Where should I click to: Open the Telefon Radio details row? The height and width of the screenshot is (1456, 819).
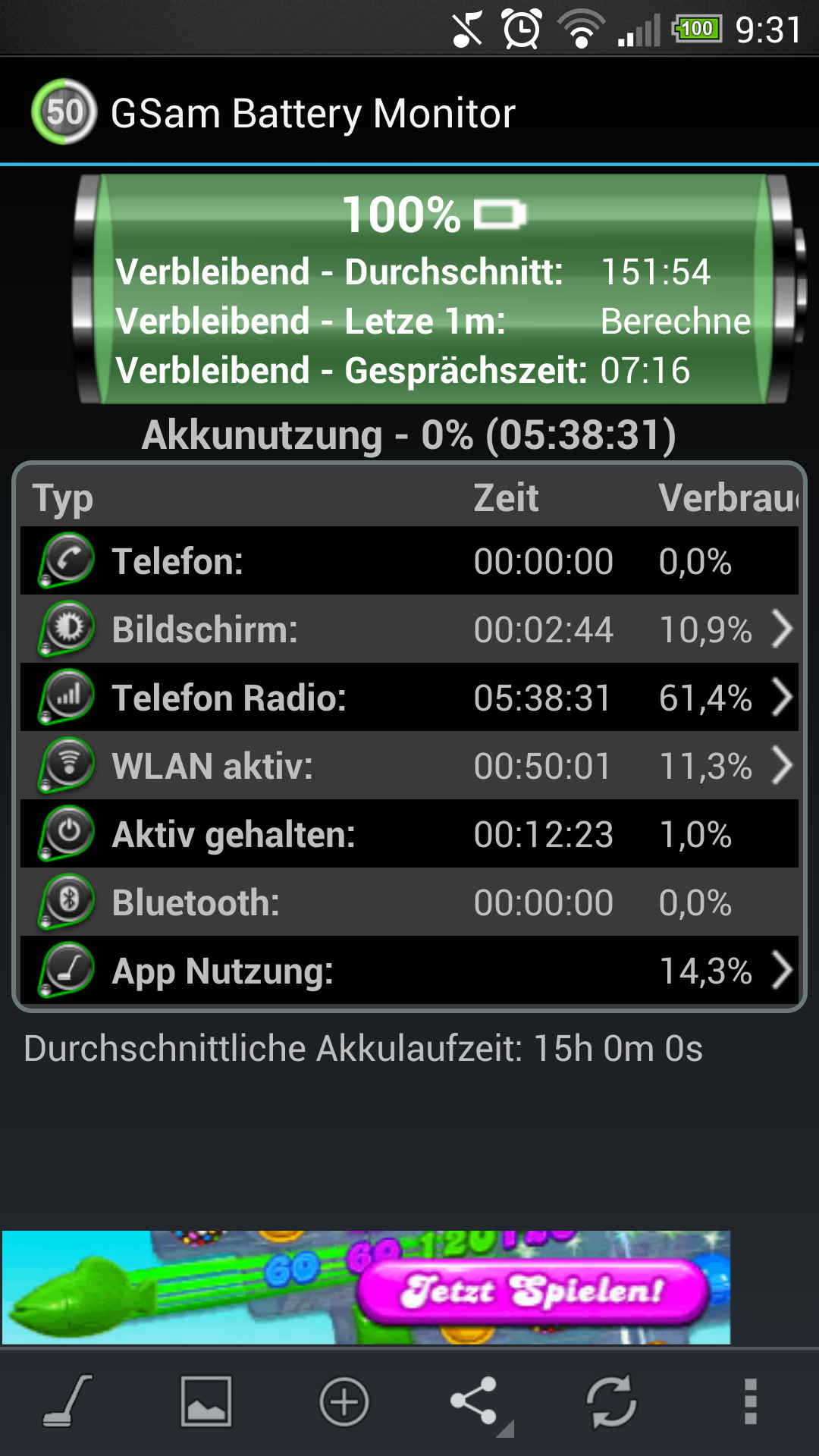[409, 697]
